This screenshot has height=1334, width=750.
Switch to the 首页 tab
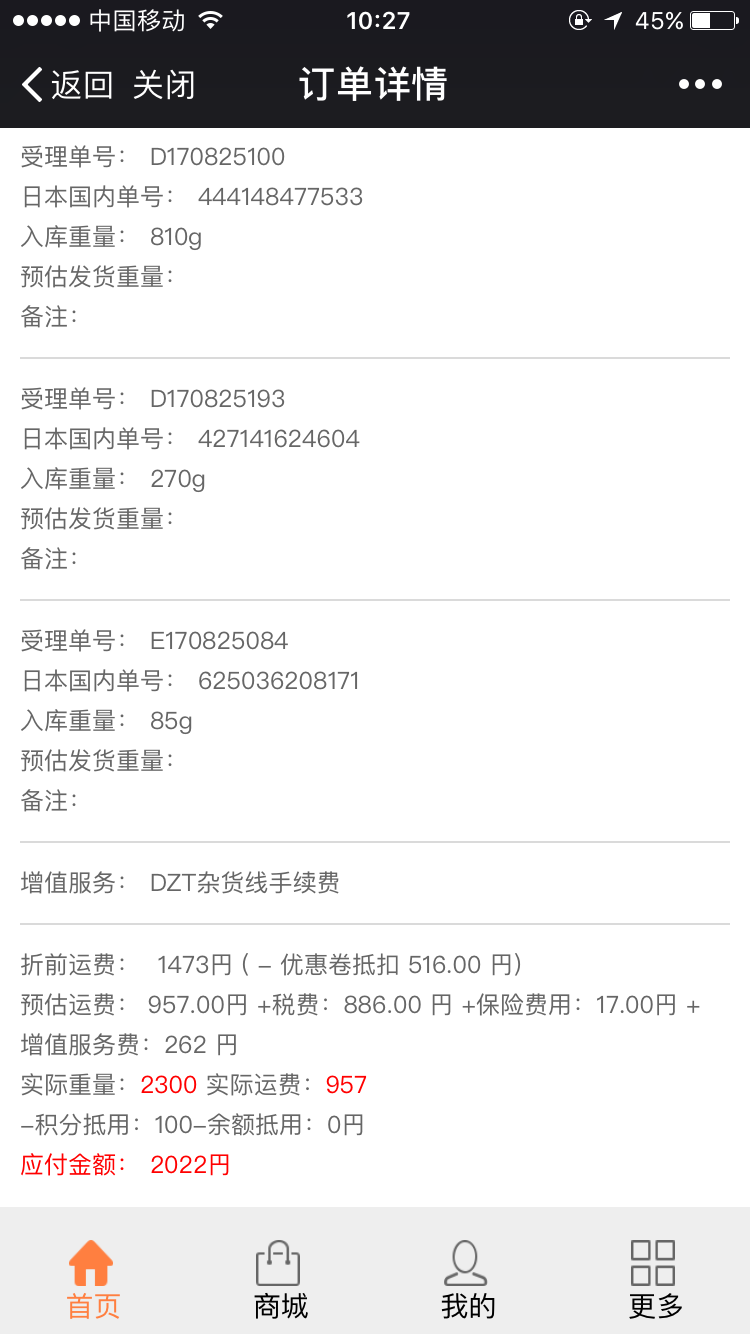(93, 1279)
